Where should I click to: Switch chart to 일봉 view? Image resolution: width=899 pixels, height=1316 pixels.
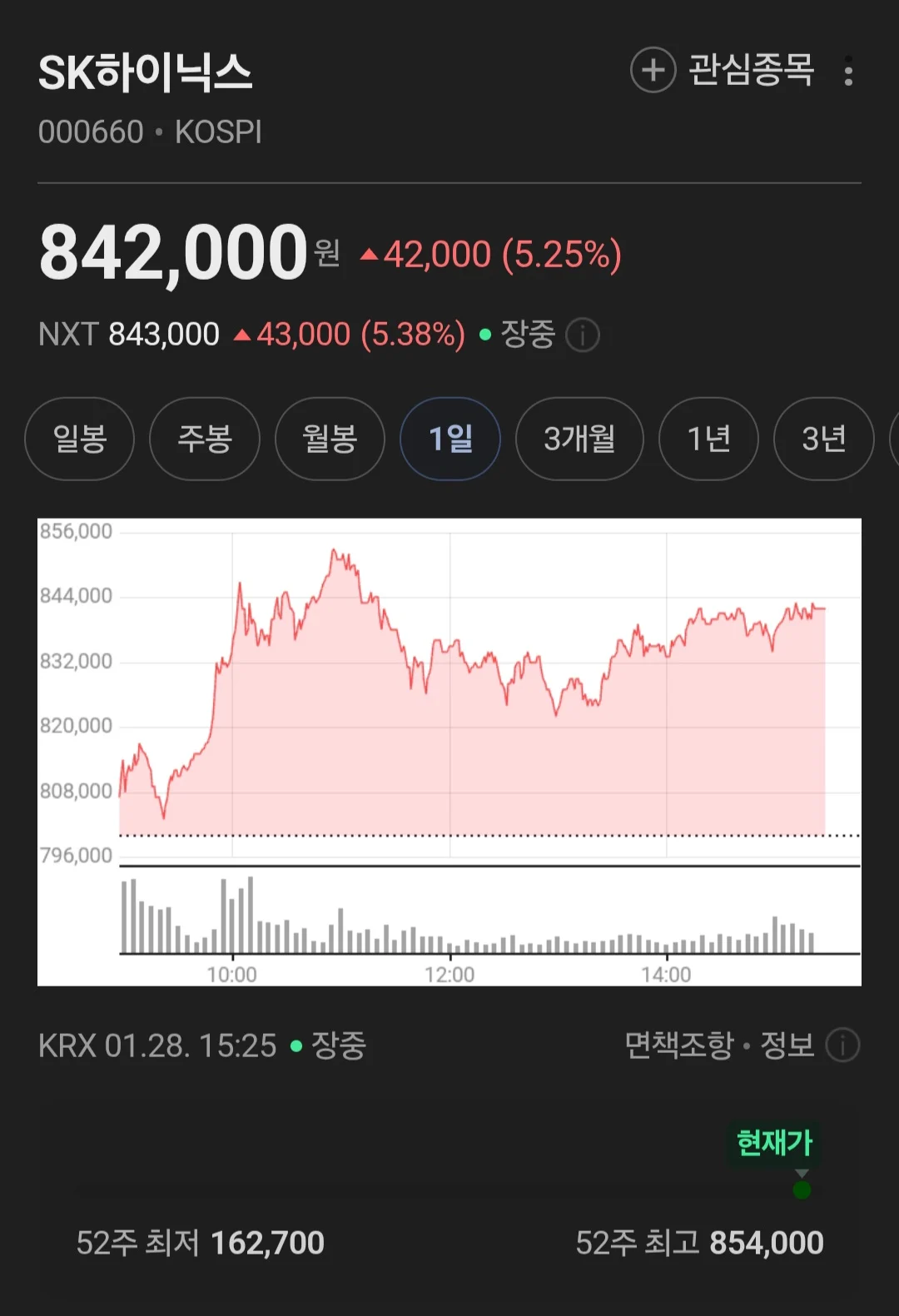(79, 439)
